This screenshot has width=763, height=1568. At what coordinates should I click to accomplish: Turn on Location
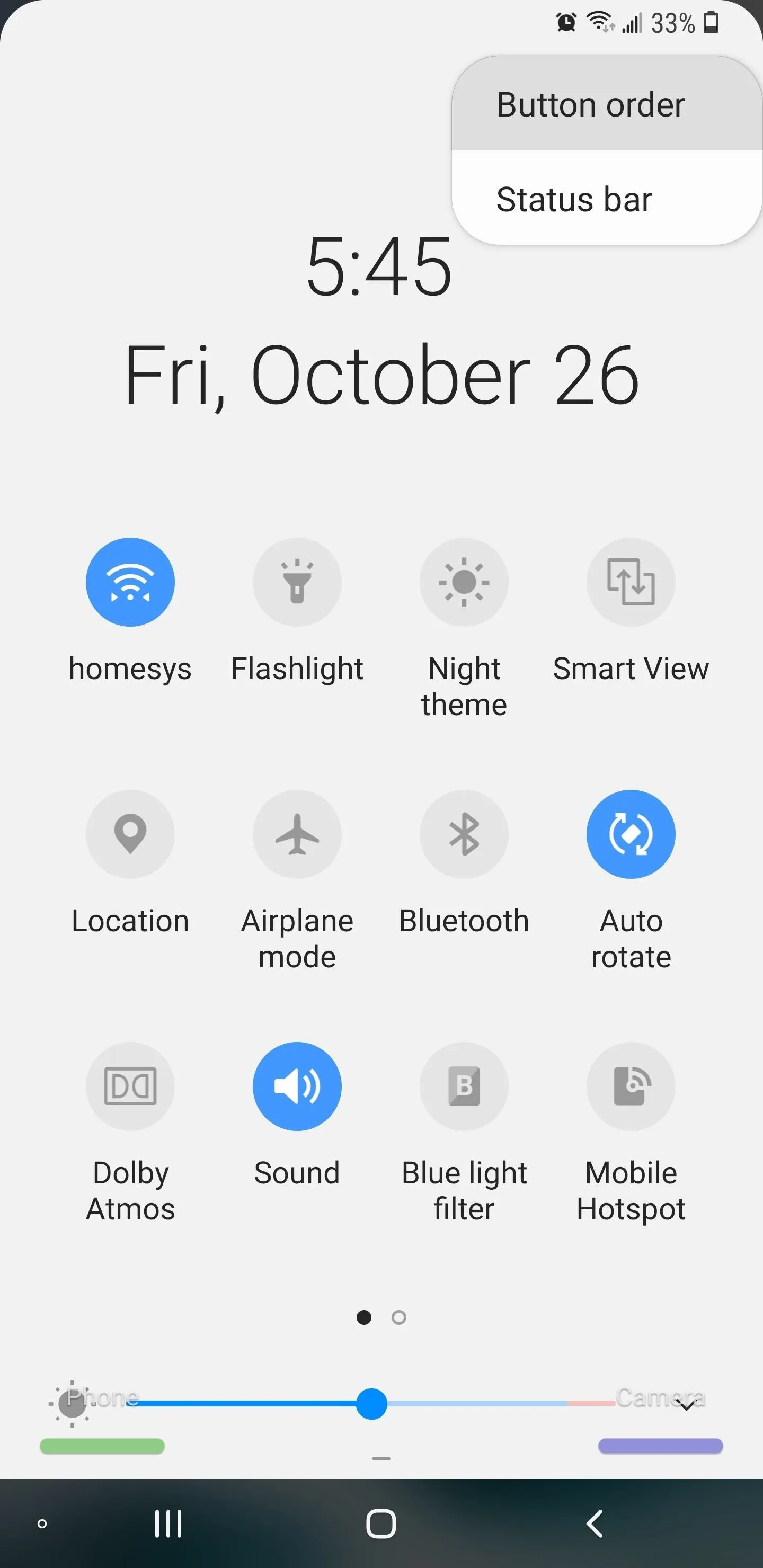pos(130,834)
